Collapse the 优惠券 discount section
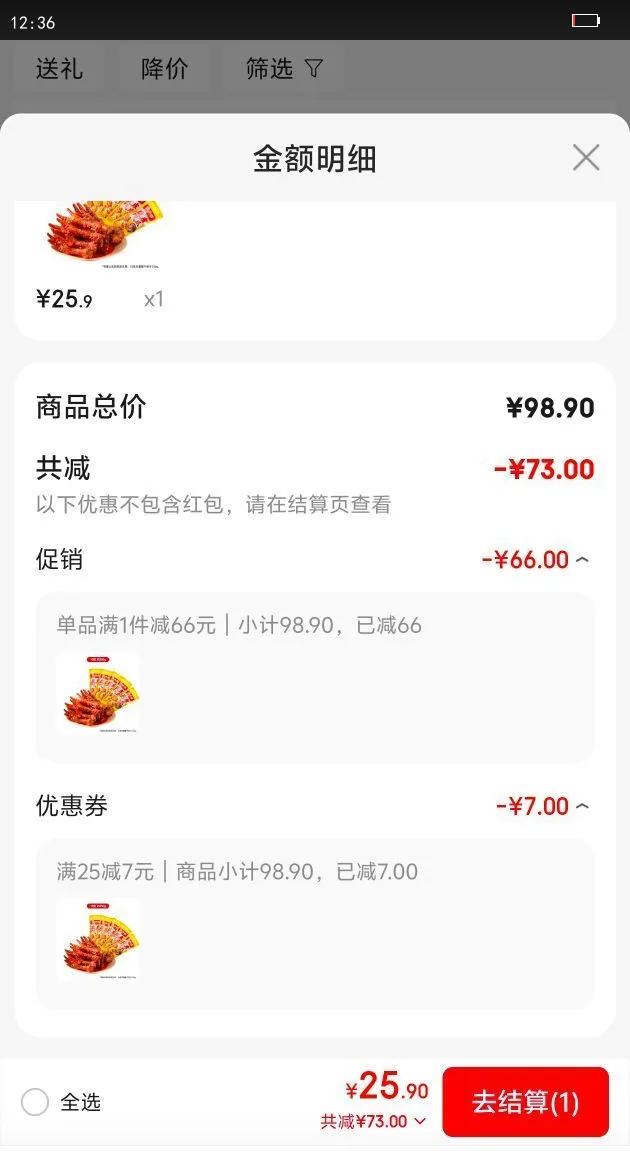 (x=582, y=806)
